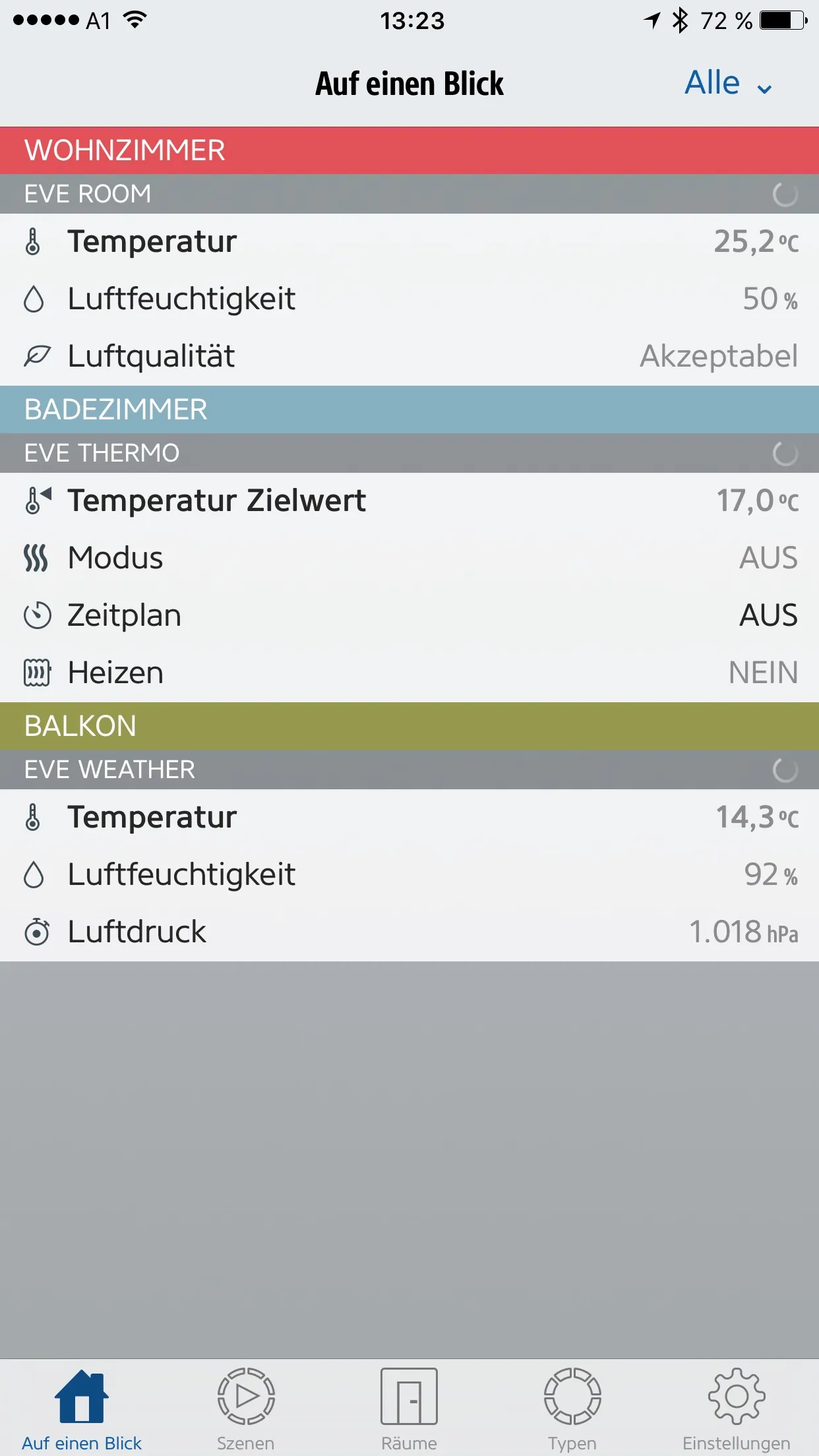Open Balkon Temperatur details
This screenshot has height=1456, width=819.
tap(409, 817)
